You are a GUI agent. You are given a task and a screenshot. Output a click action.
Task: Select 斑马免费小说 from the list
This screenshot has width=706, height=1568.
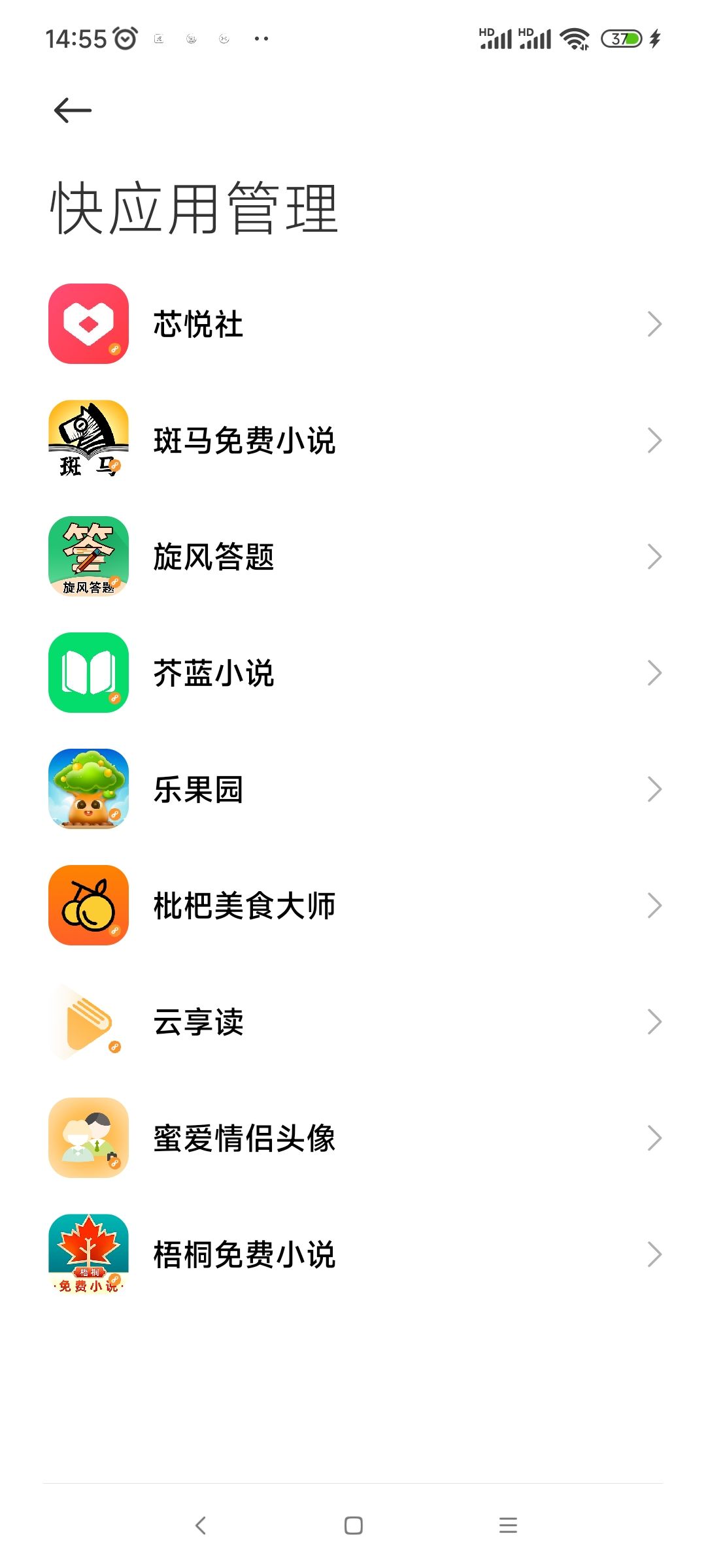pyautogui.click(x=353, y=440)
